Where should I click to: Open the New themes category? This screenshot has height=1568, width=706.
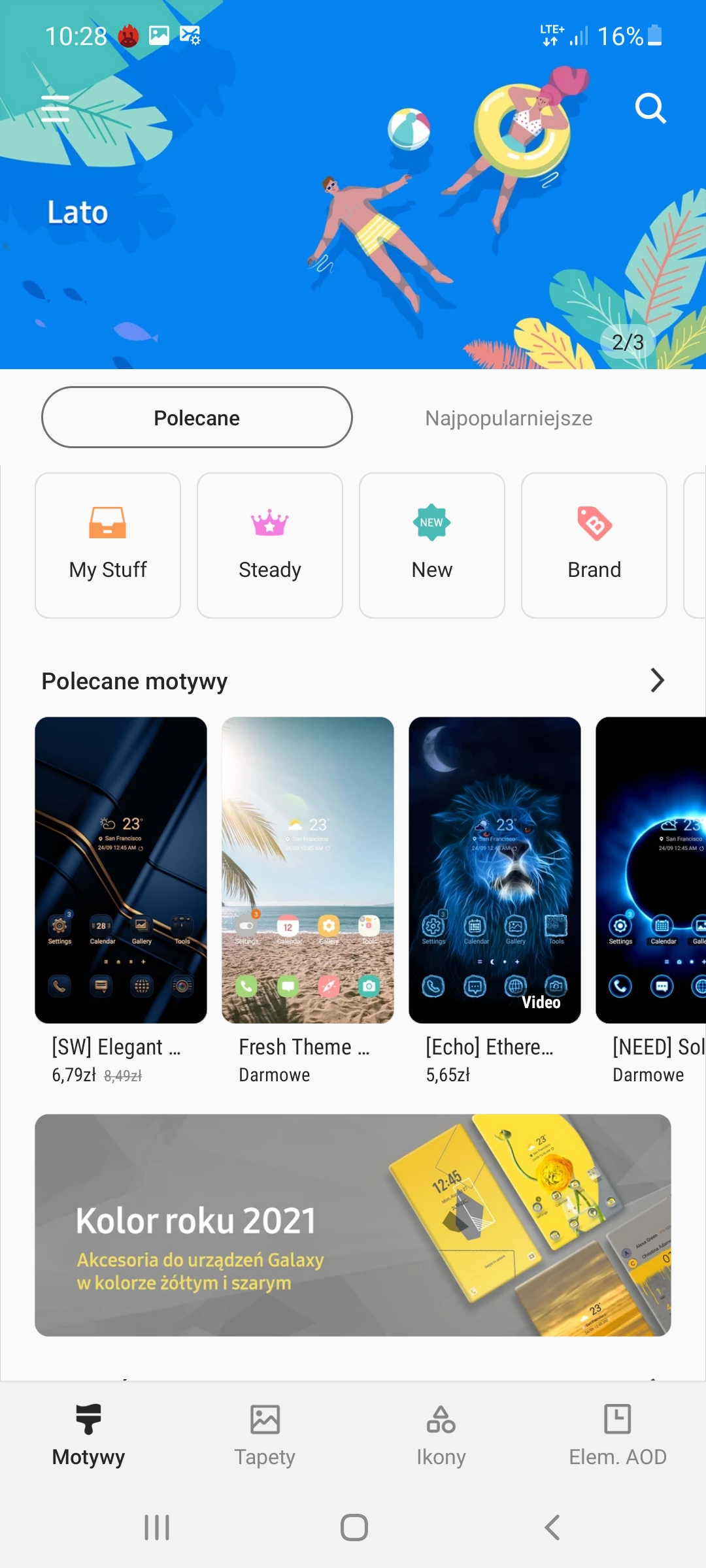(432, 546)
